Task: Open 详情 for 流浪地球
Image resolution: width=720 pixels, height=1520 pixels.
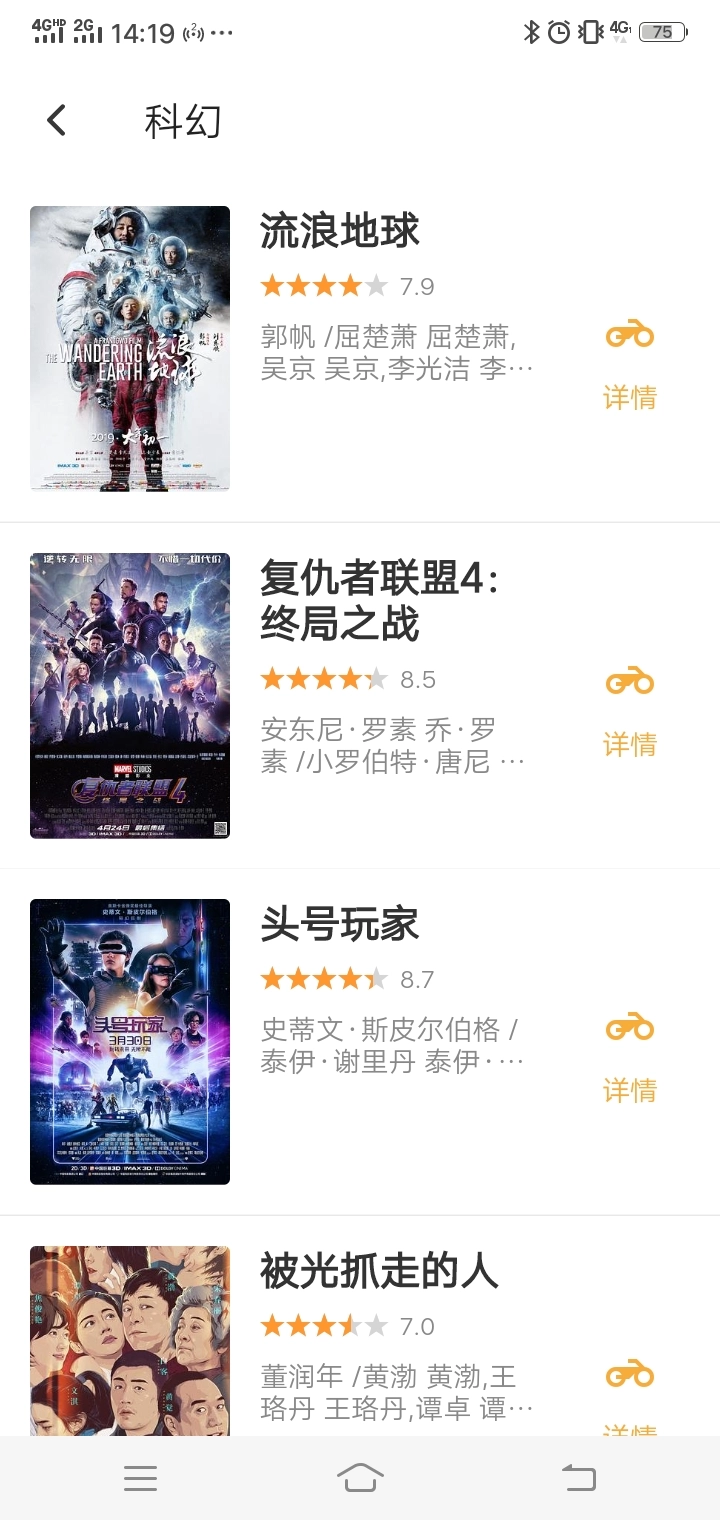Action: (630, 397)
